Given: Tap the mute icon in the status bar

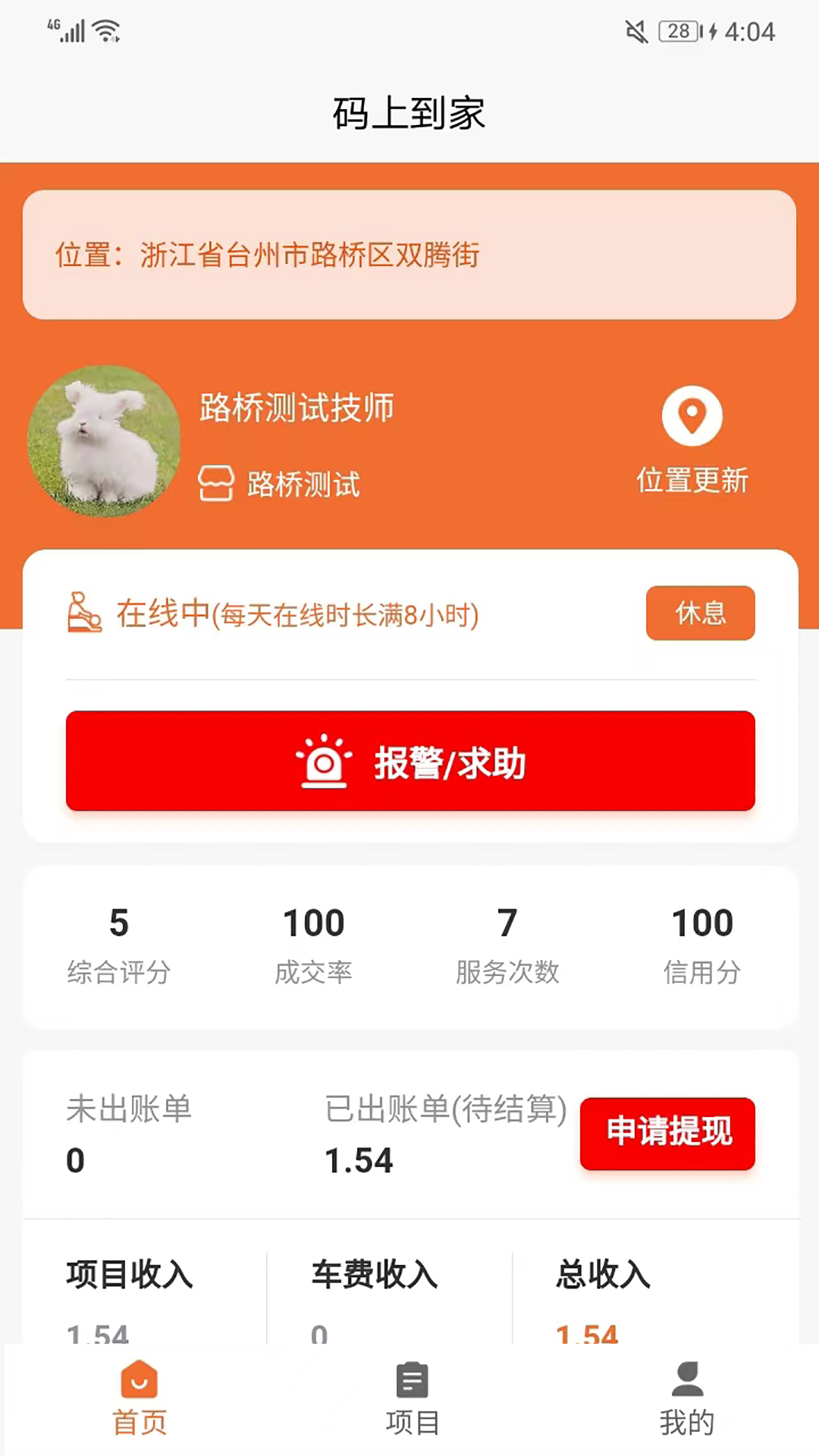Looking at the screenshot, I should click(634, 31).
